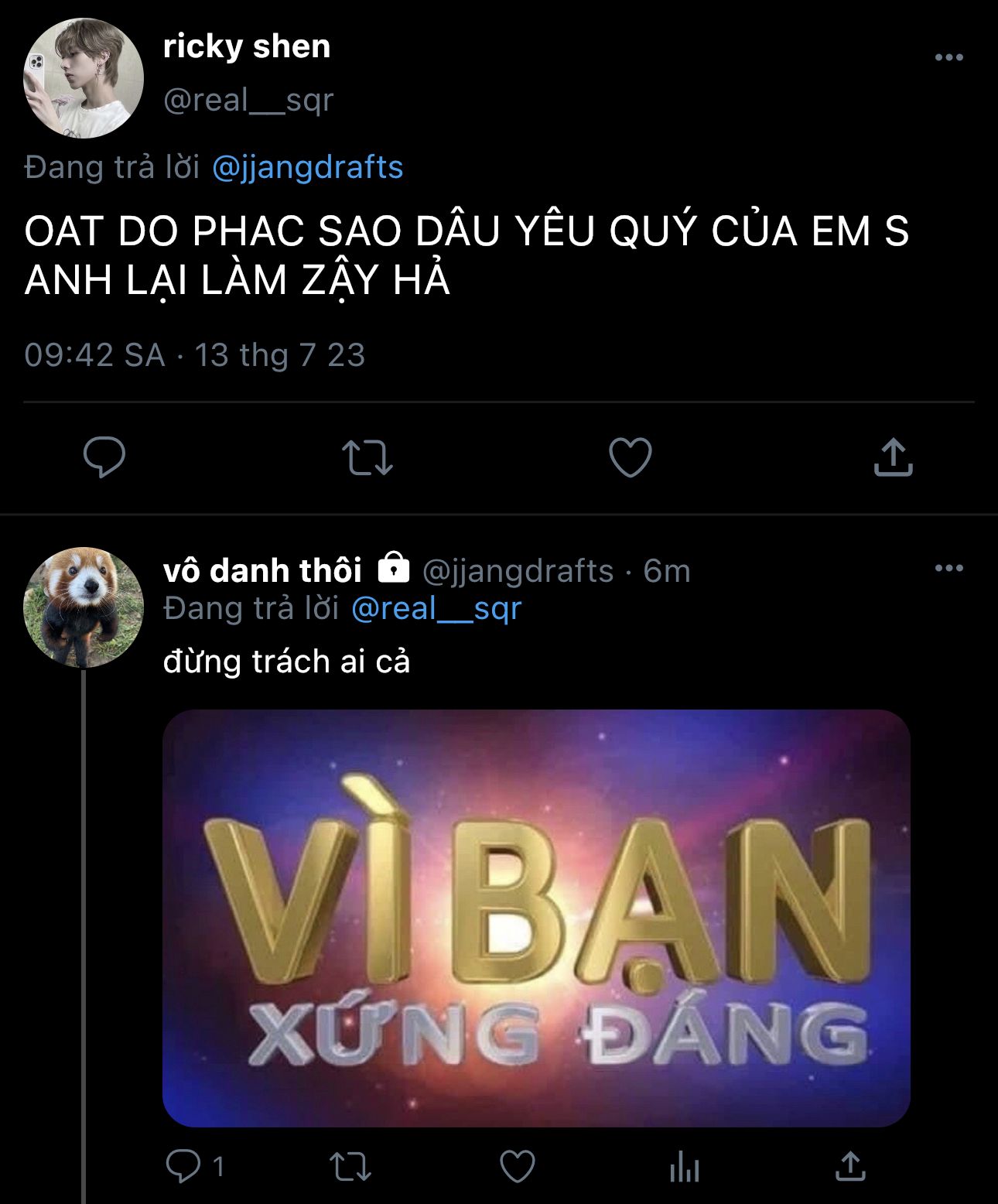The width and height of the screenshot is (998, 1204).
Task: Open ricky shen's profile picture
Action: pyautogui.click(x=84, y=78)
